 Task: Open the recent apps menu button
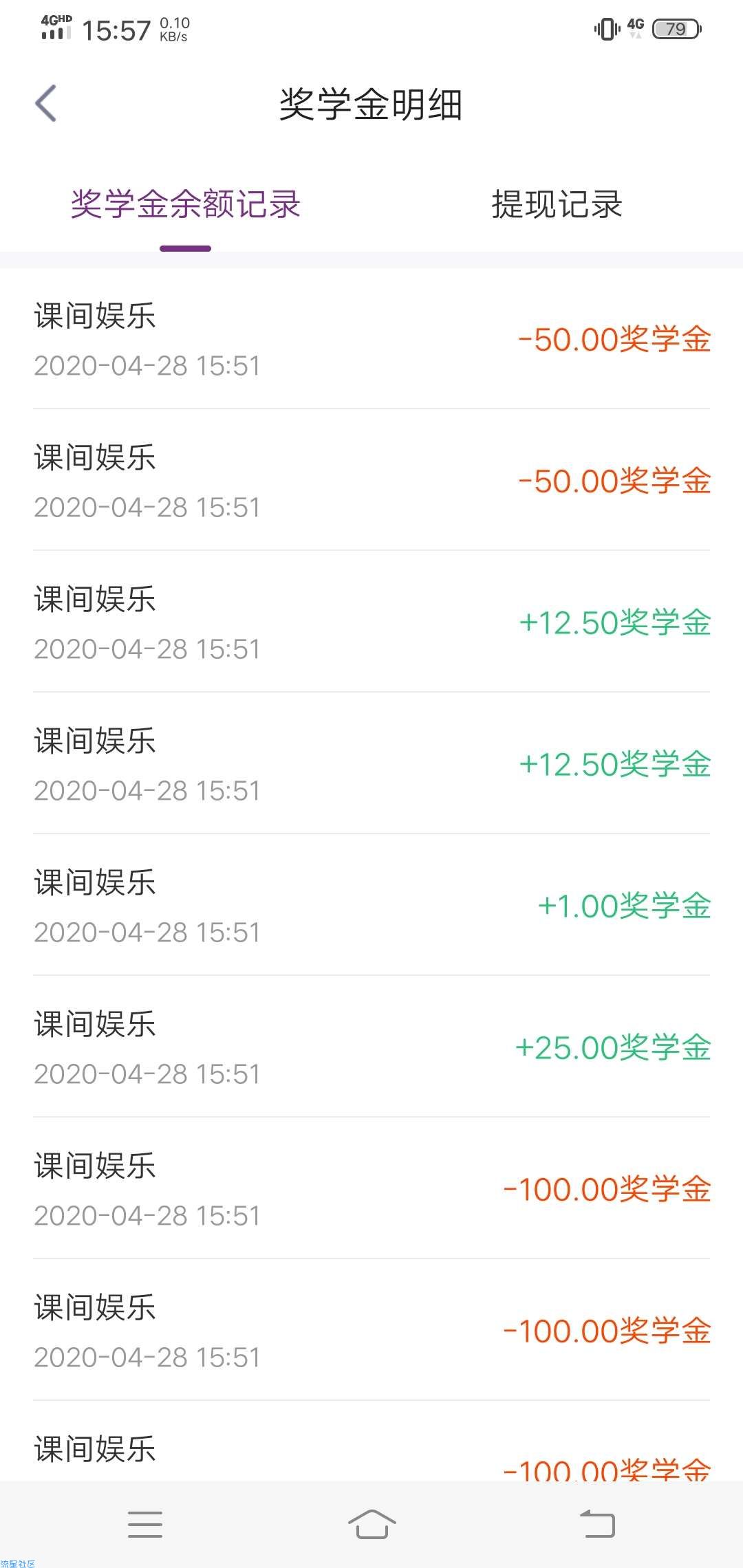click(x=145, y=1524)
